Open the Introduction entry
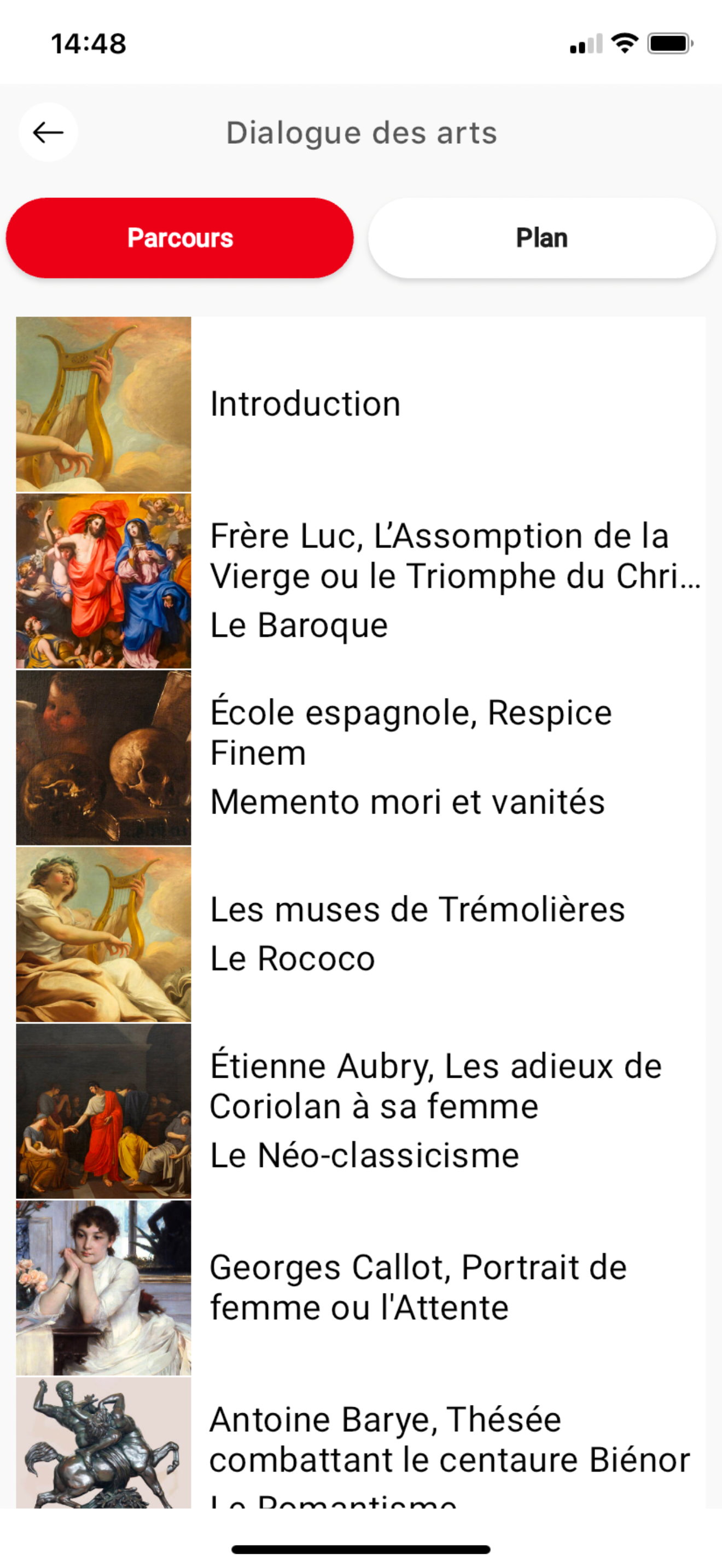 coord(361,404)
